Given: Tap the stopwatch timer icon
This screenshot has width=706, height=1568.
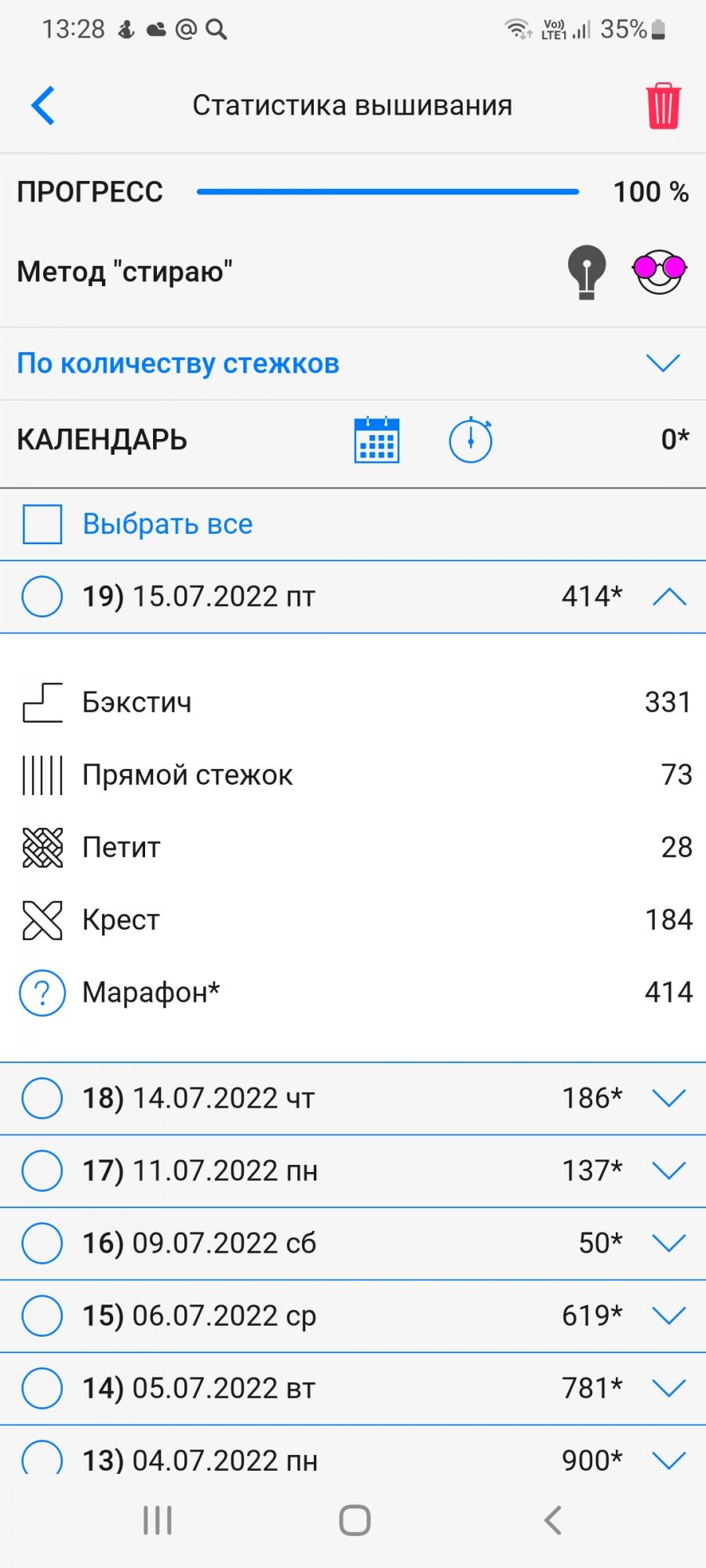Looking at the screenshot, I should (471, 440).
